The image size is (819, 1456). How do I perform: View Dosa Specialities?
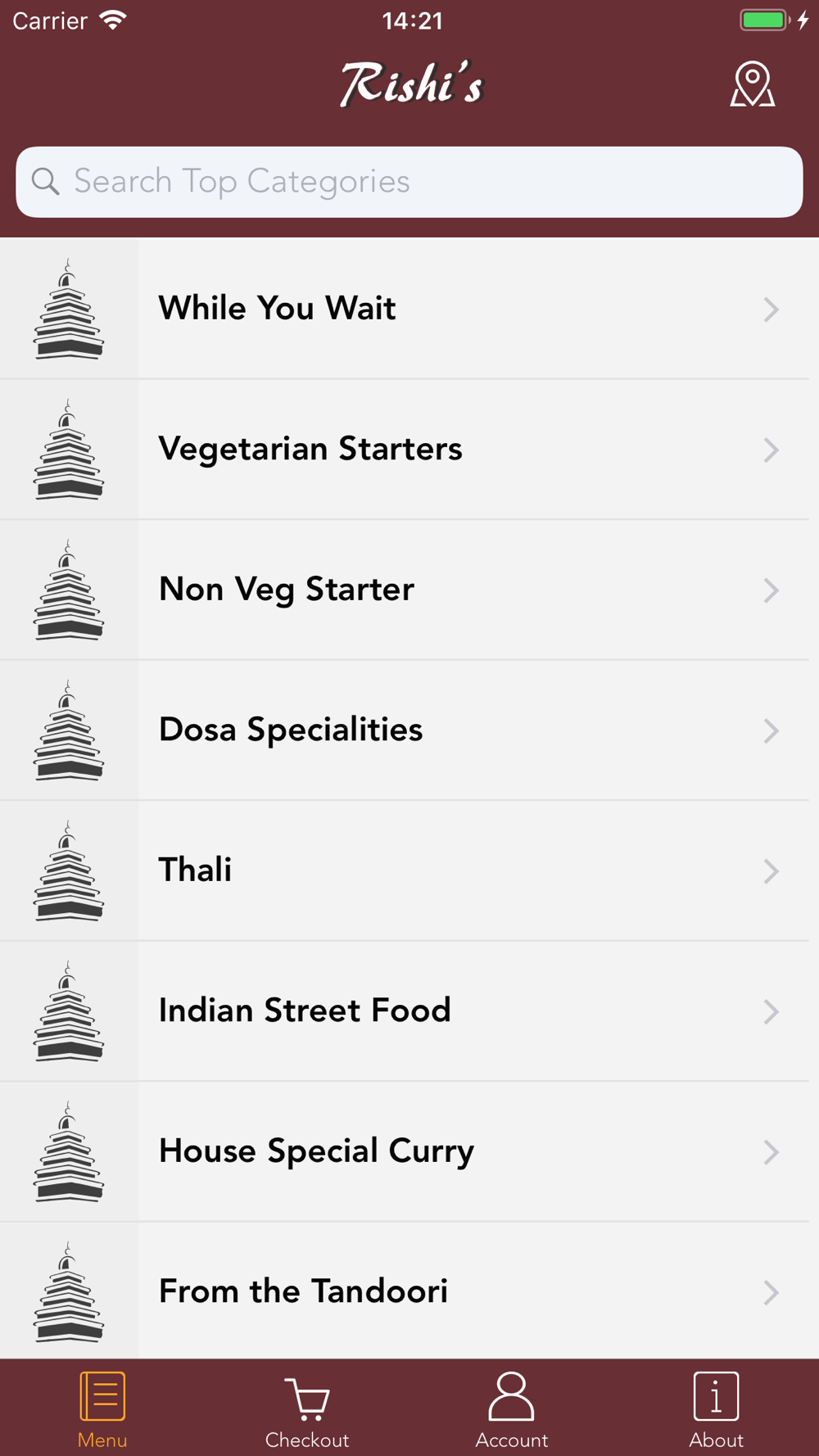(409, 730)
